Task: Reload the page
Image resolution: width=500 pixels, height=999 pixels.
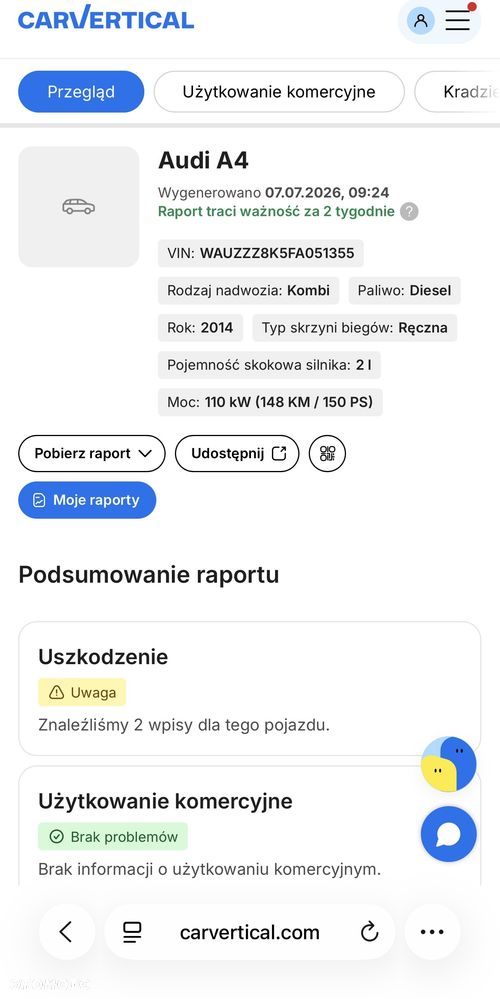Action: point(369,933)
